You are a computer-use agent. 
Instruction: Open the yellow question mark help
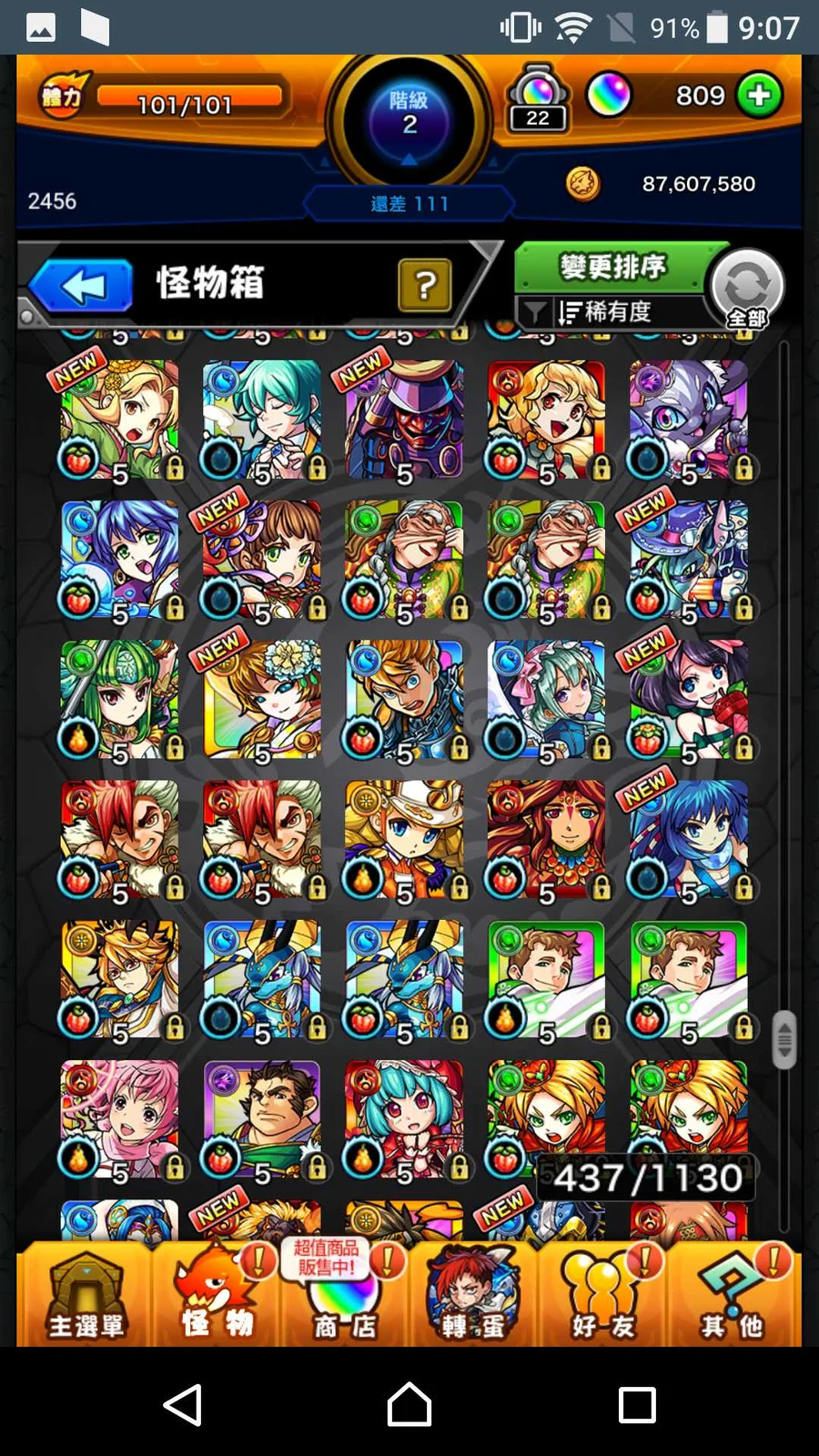pyautogui.click(x=424, y=286)
